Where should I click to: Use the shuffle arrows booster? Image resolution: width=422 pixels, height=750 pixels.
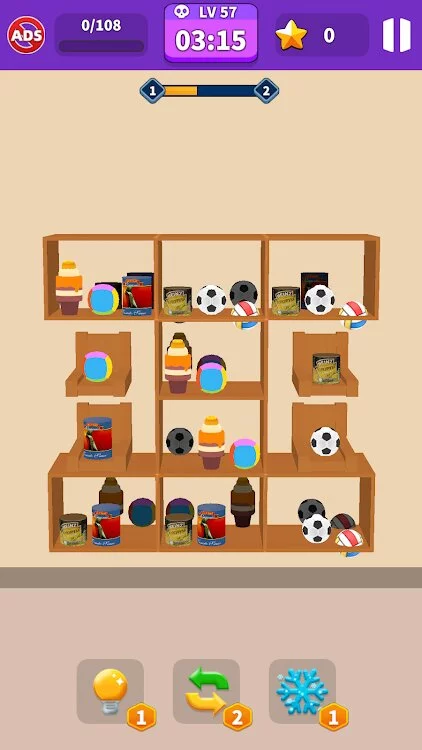(x=206, y=691)
